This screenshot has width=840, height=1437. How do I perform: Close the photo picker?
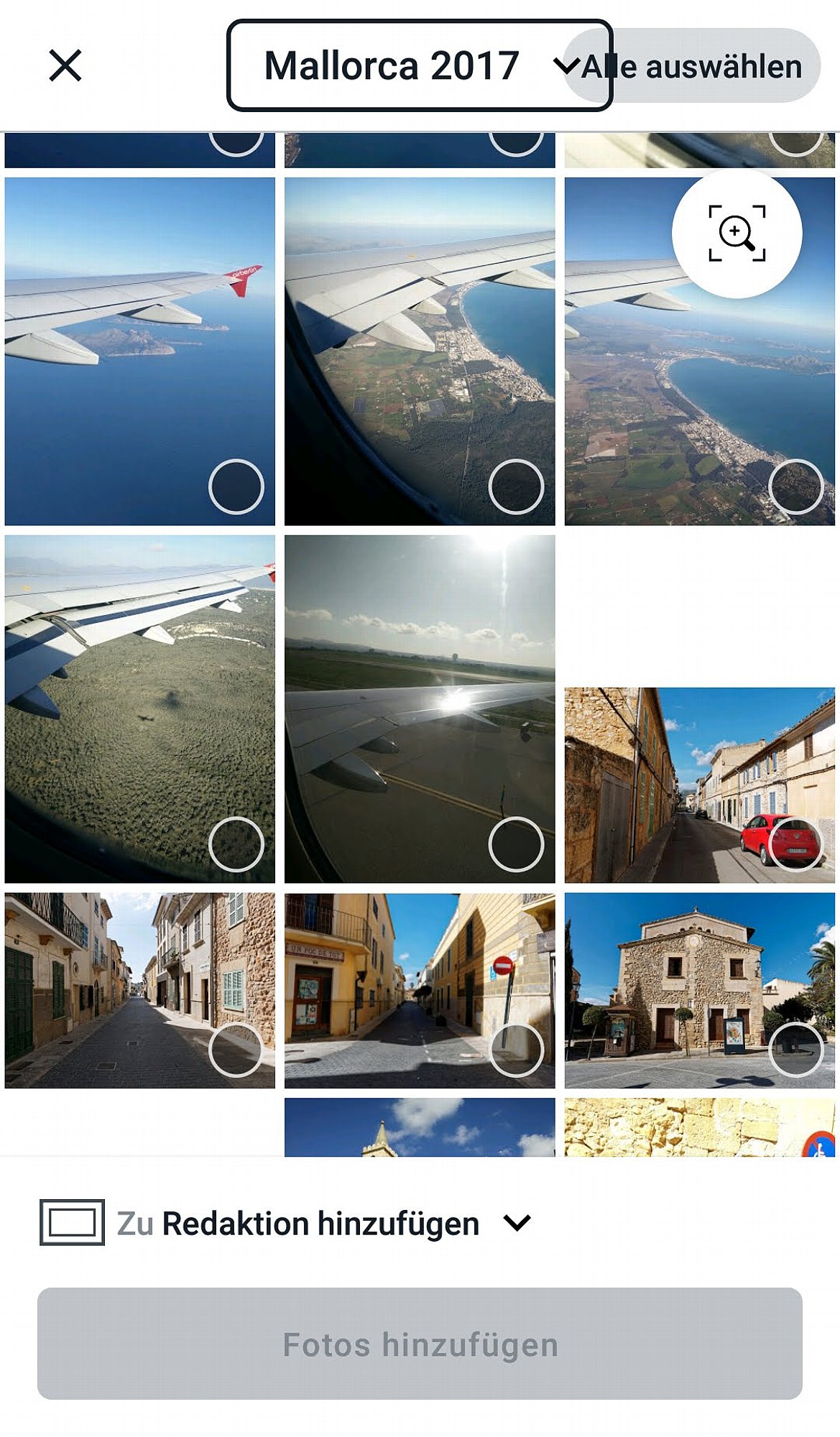click(x=65, y=65)
